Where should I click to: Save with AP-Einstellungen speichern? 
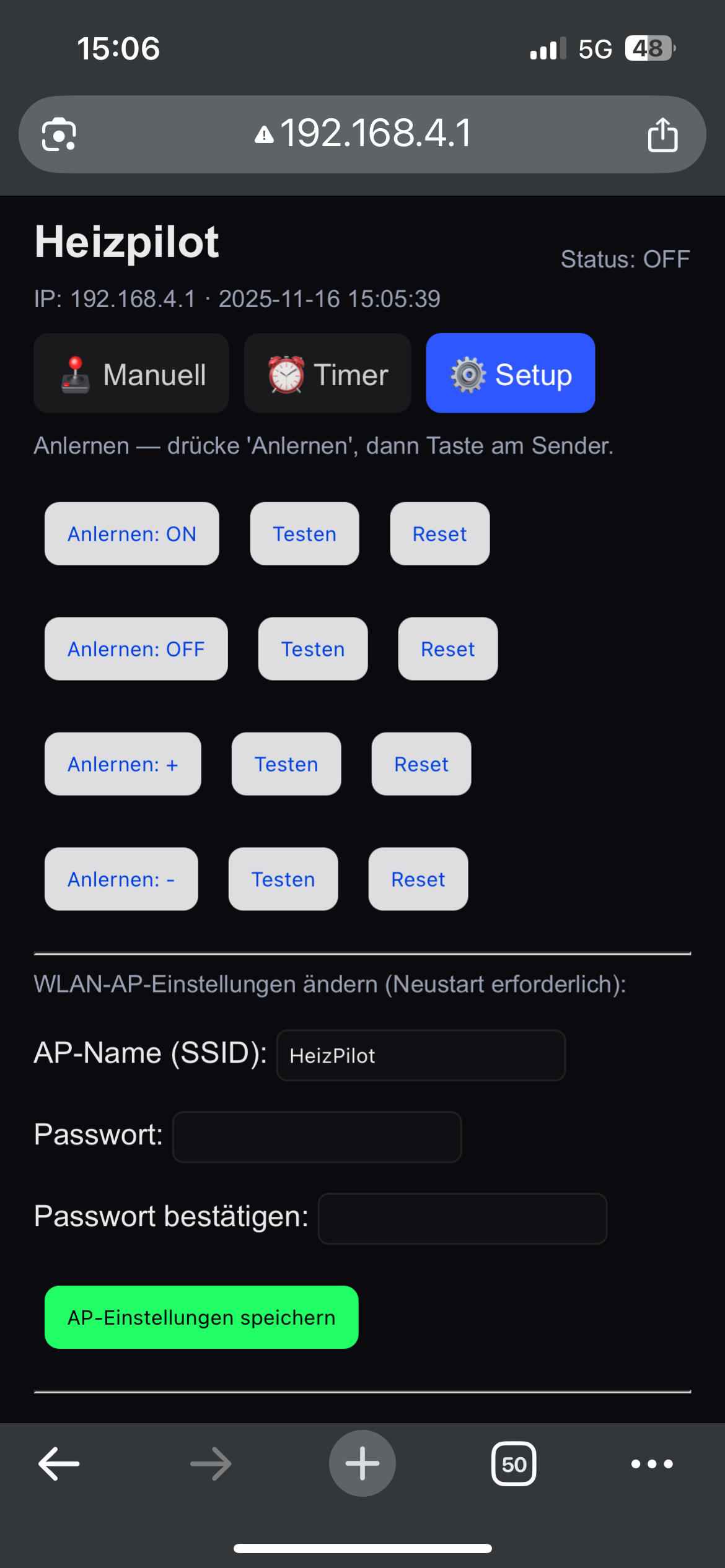(201, 1317)
